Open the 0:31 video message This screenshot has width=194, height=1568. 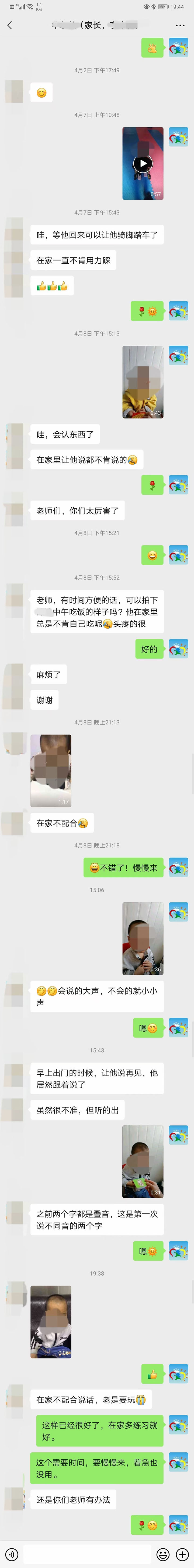click(143, 1161)
